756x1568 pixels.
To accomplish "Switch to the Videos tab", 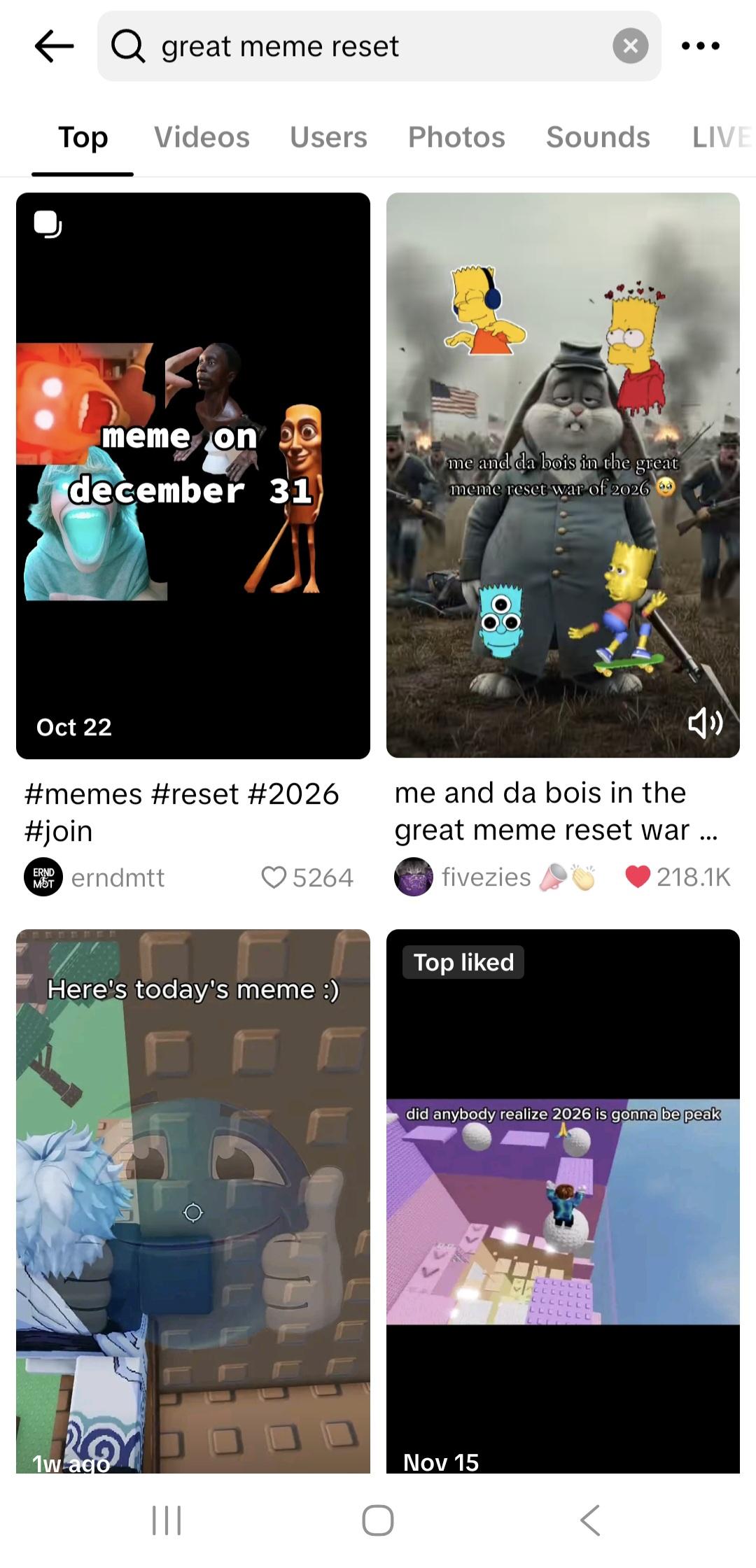I will point(202,137).
